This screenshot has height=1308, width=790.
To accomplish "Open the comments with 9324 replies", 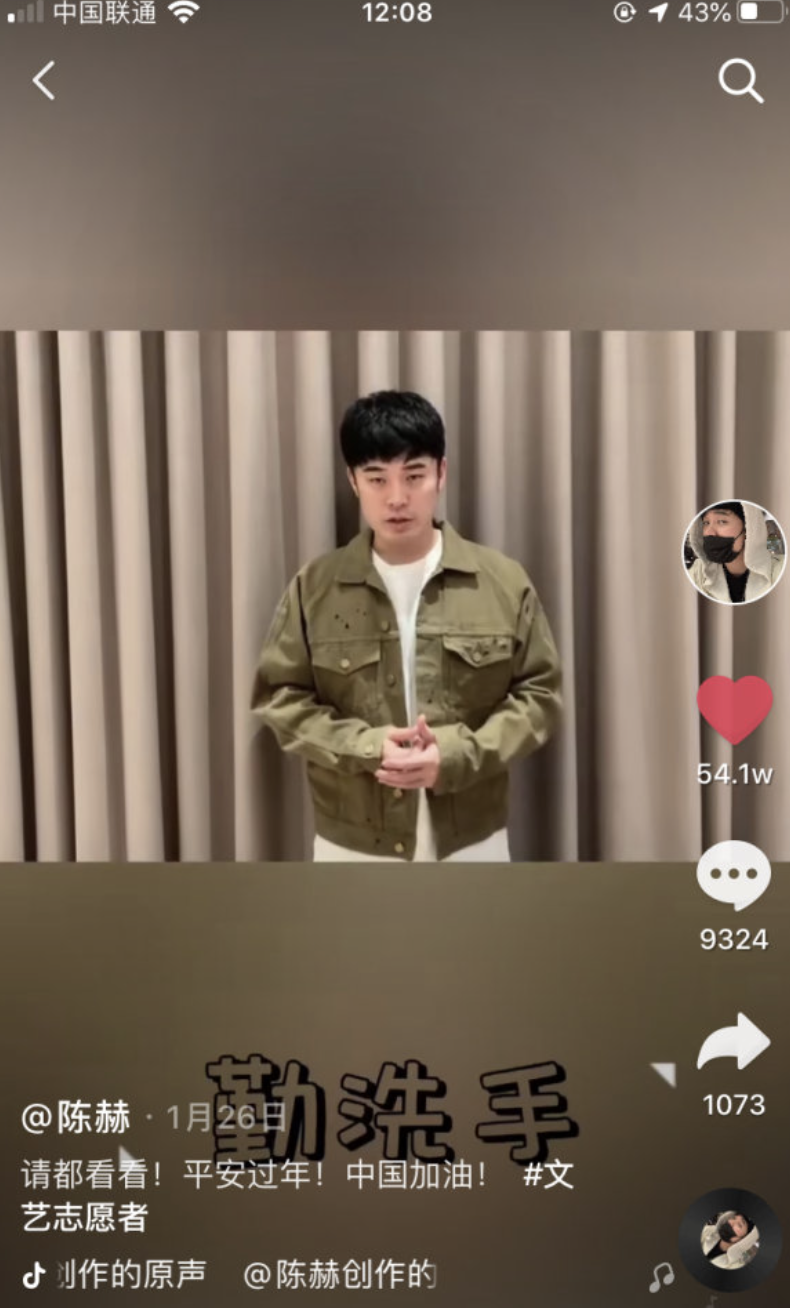I will (734, 875).
